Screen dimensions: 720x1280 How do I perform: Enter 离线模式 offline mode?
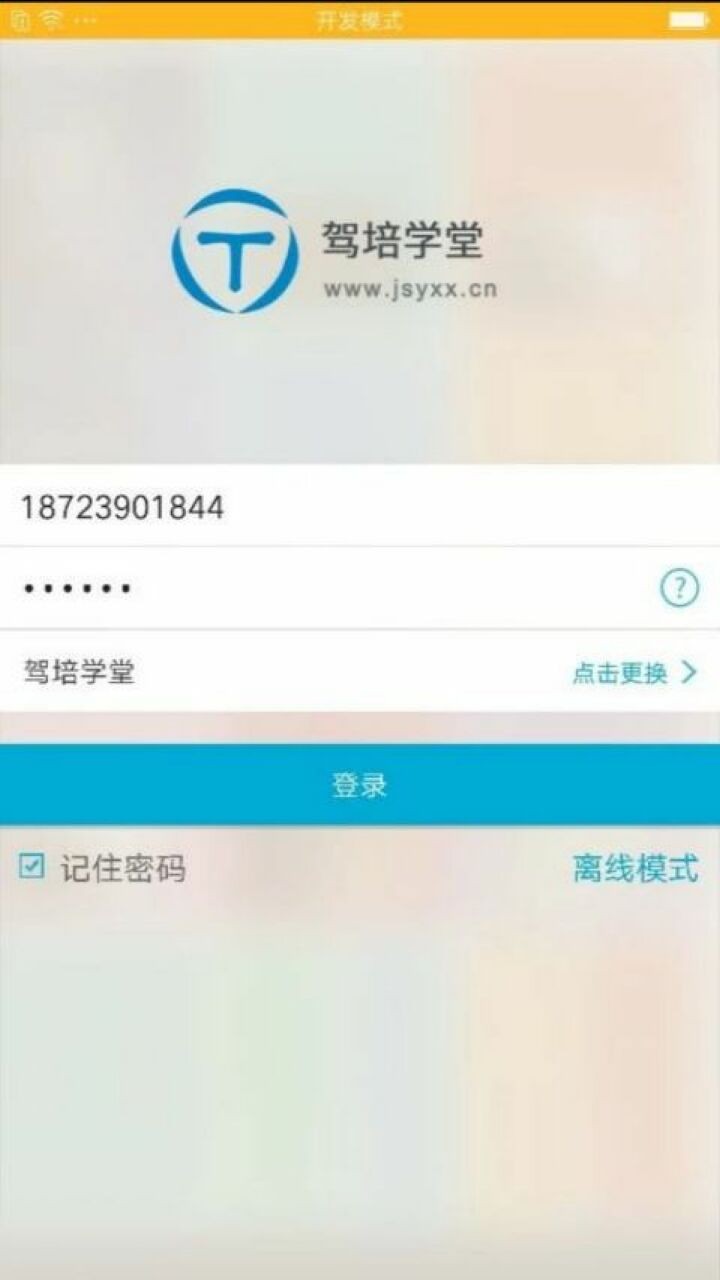click(x=635, y=868)
